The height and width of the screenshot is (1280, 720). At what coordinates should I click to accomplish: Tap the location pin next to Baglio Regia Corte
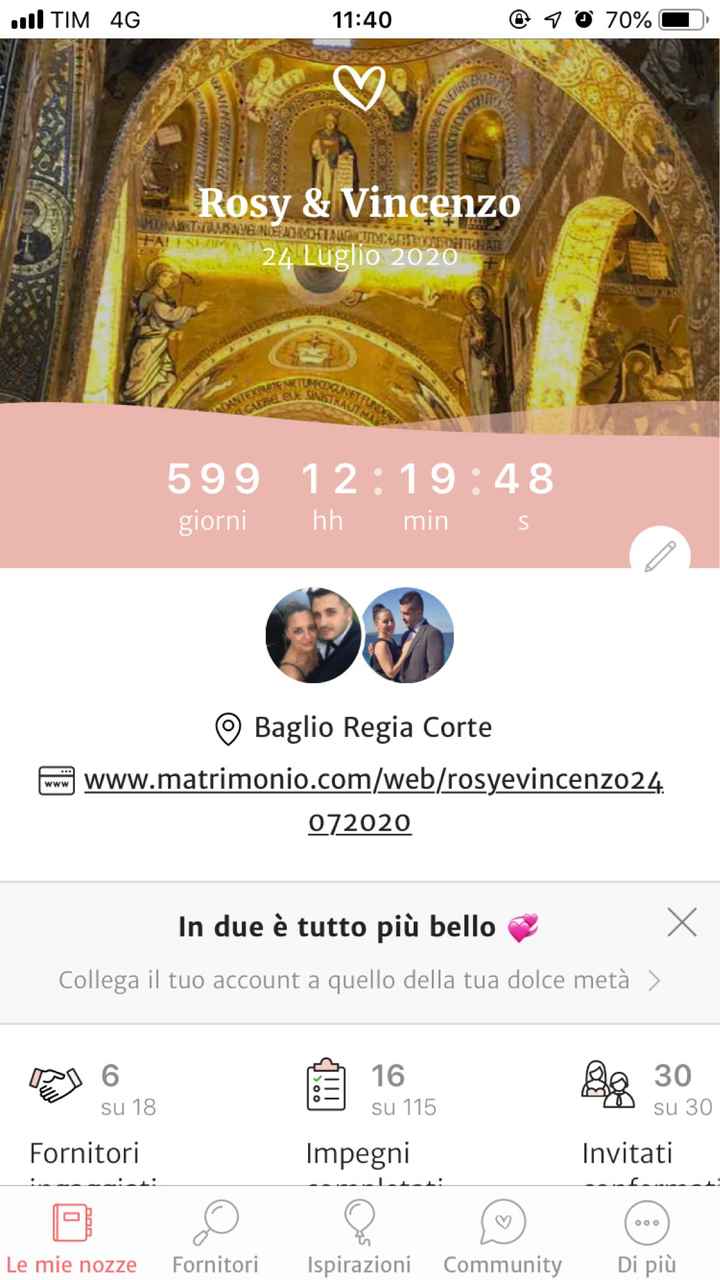(227, 727)
